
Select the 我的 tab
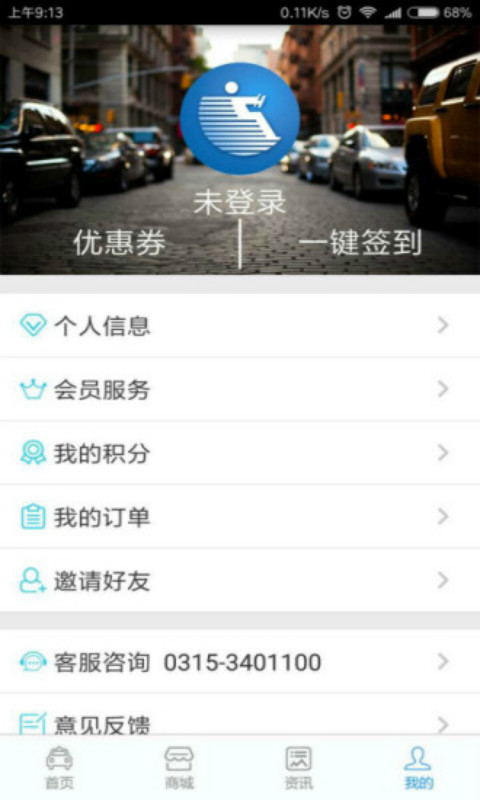pos(419,767)
